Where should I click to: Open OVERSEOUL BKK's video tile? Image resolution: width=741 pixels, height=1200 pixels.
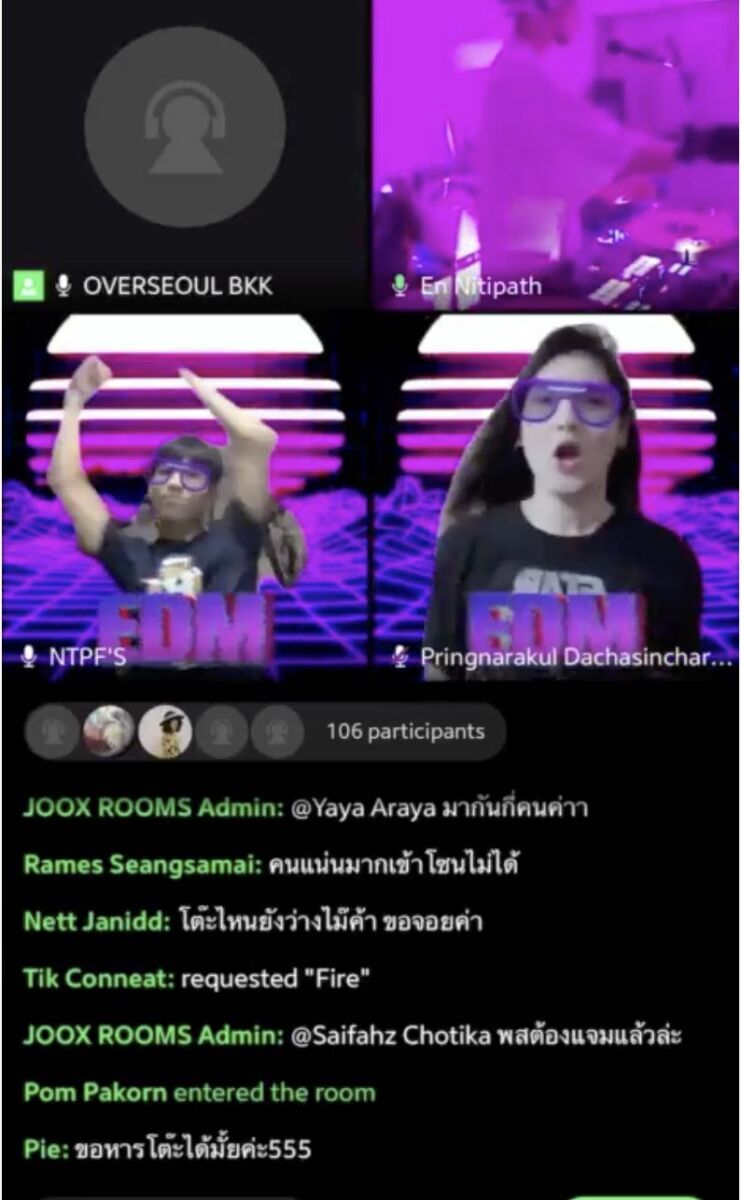[185, 150]
